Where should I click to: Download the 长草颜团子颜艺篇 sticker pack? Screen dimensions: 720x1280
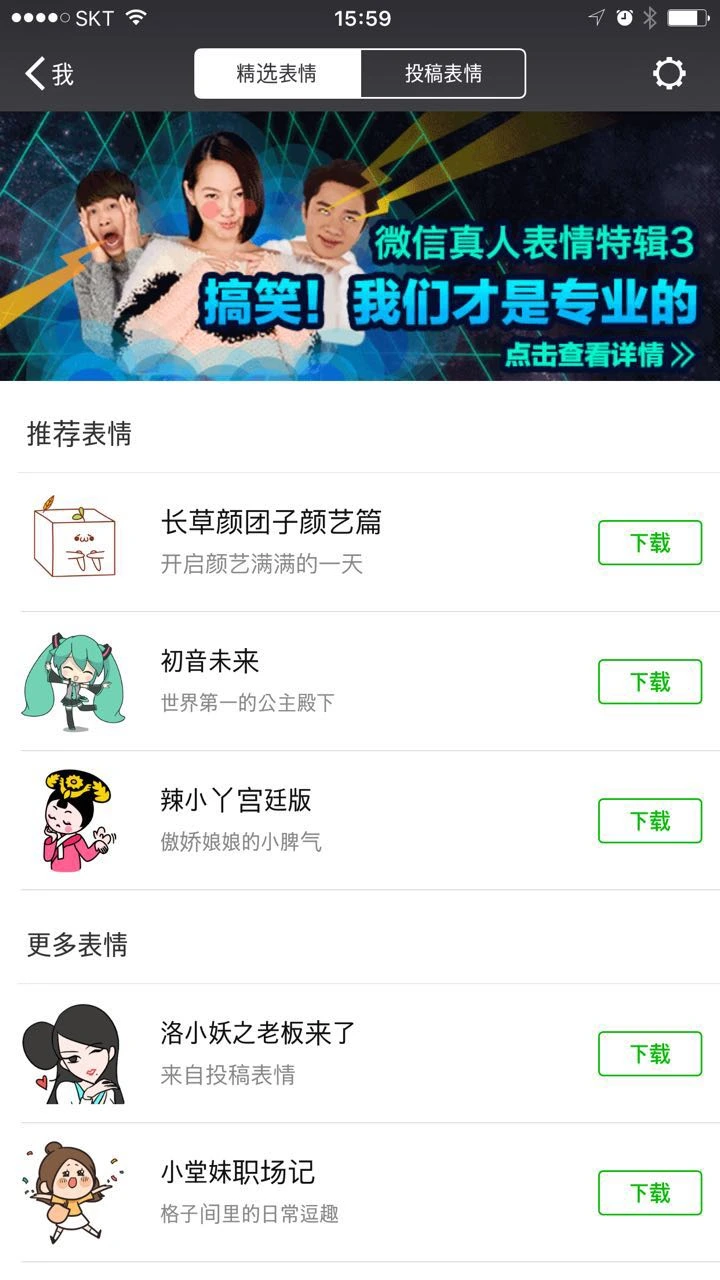click(649, 543)
